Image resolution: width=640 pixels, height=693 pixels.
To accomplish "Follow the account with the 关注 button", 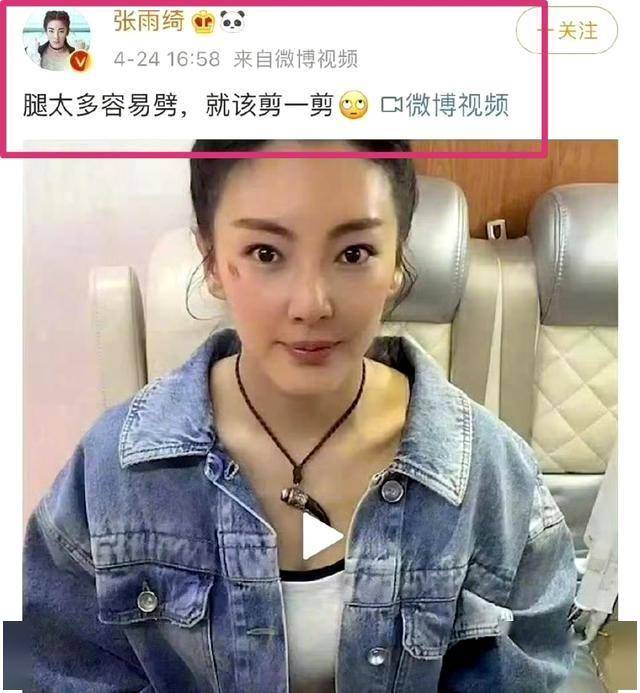I will tap(568, 32).
